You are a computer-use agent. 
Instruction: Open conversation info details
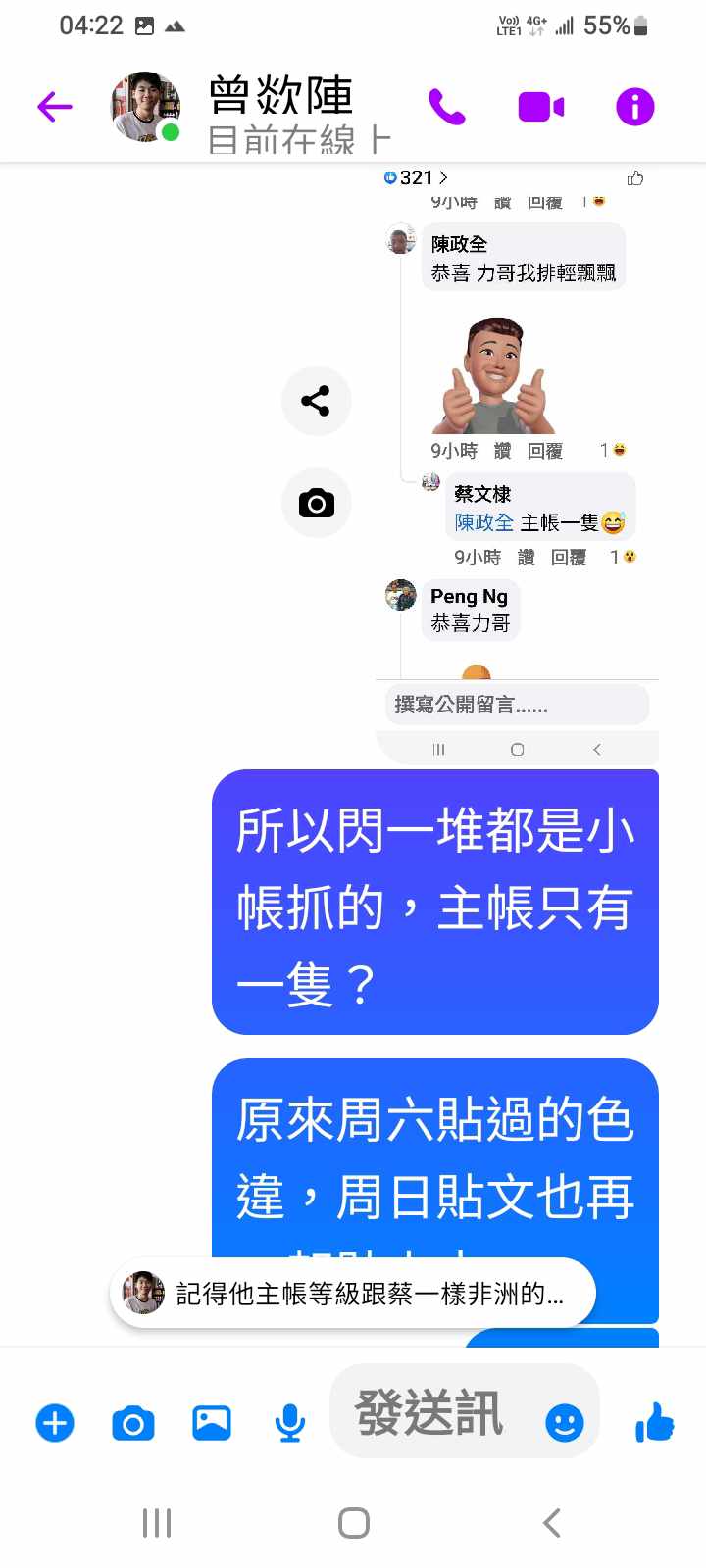click(x=634, y=107)
